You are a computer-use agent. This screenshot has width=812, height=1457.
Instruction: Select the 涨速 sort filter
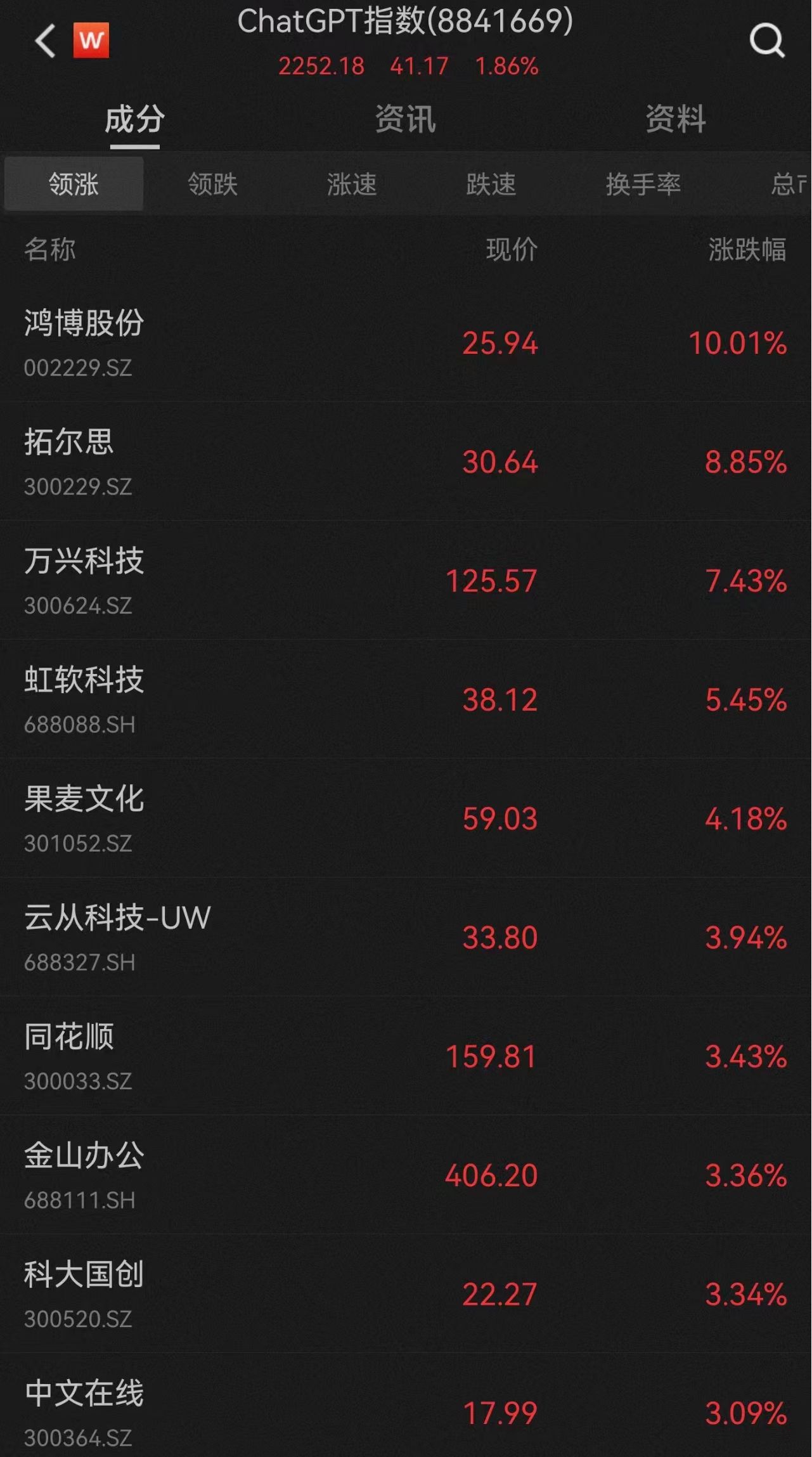click(x=352, y=185)
